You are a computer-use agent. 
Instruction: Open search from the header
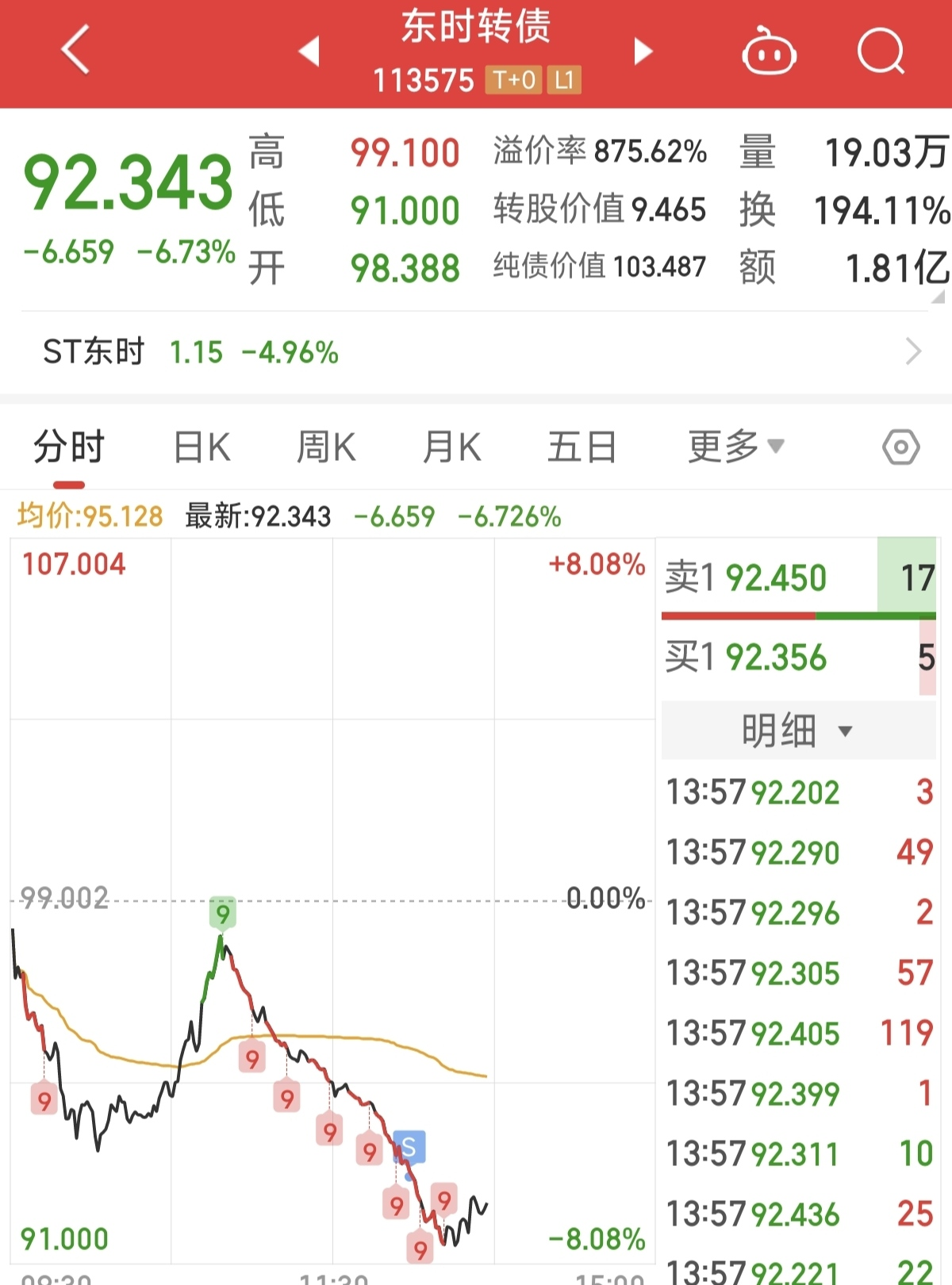(x=881, y=52)
